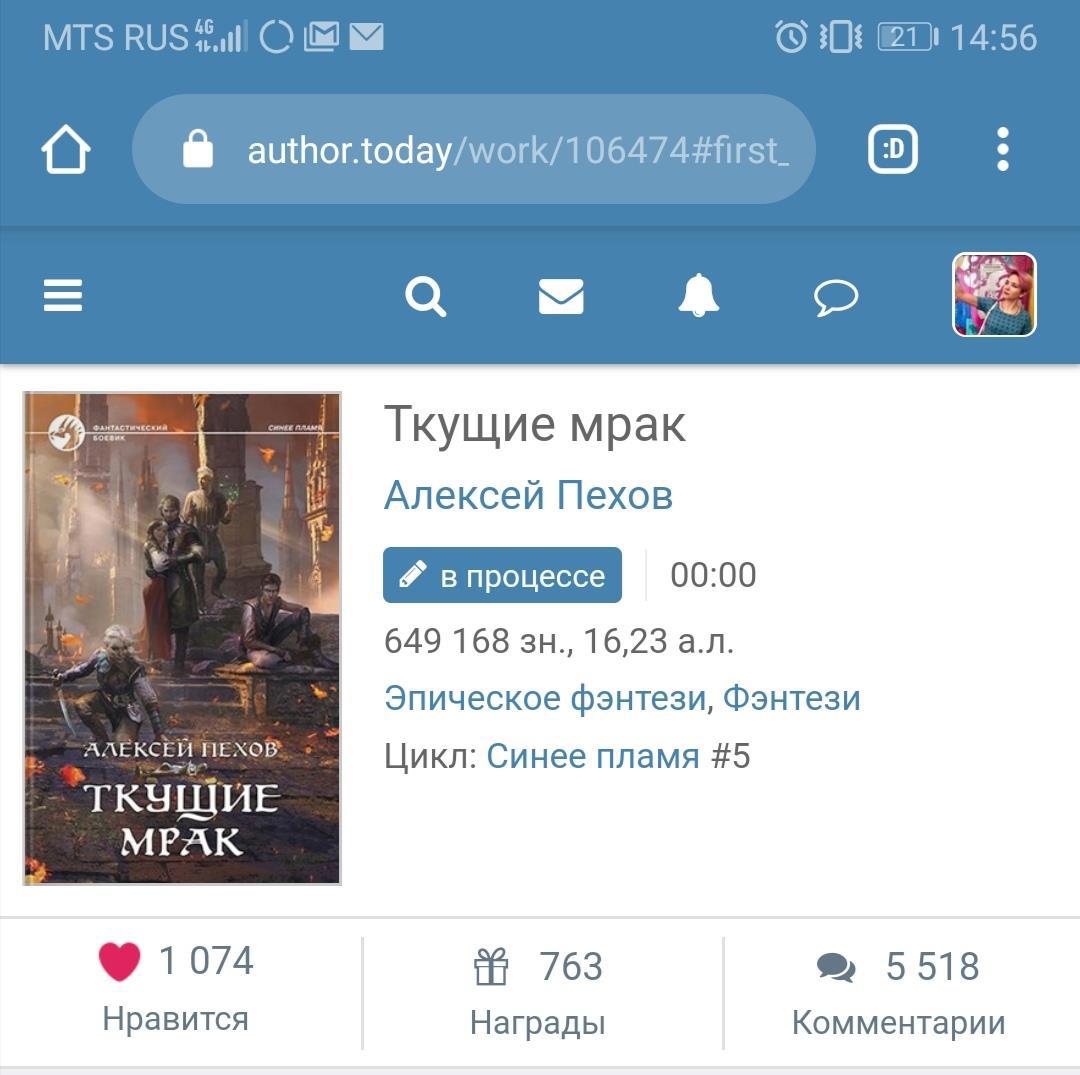Open the browser overflow menu

pyautogui.click(x=1003, y=150)
